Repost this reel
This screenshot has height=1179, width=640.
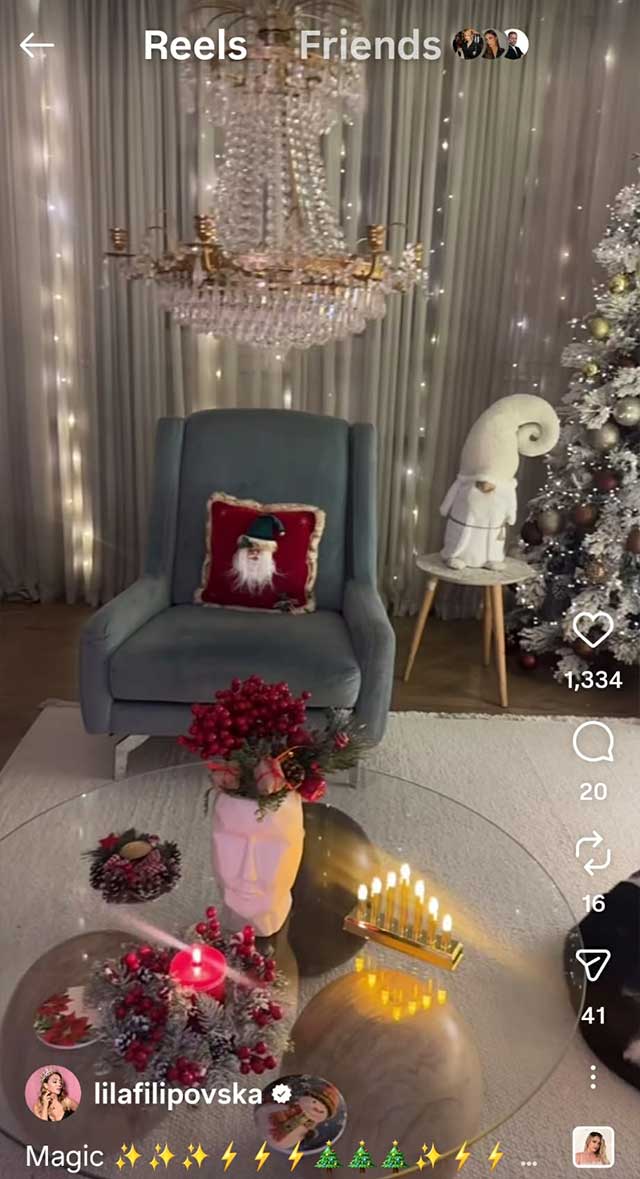click(593, 854)
